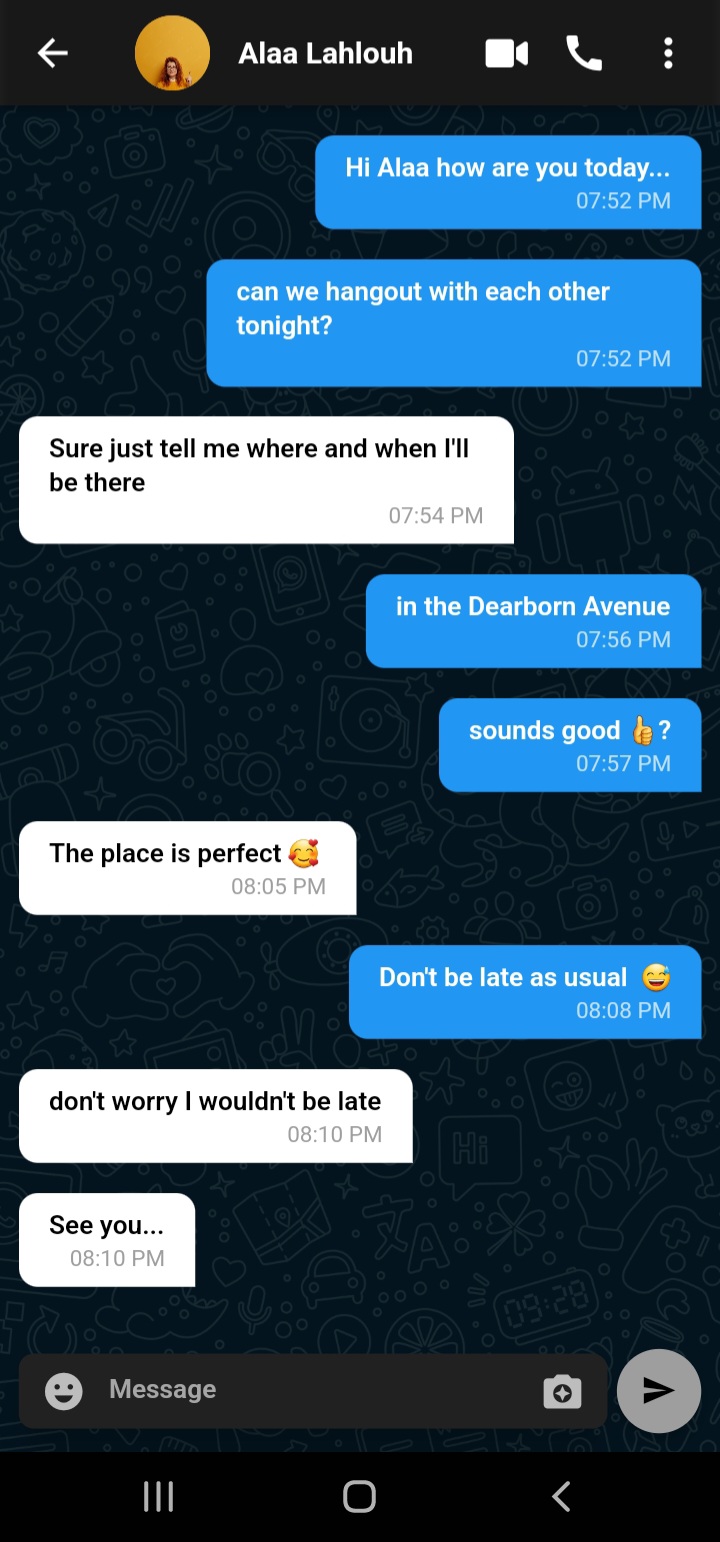The width and height of the screenshot is (720, 1542).
Task: Go to the system home screen
Action: tap(359, 1497)
